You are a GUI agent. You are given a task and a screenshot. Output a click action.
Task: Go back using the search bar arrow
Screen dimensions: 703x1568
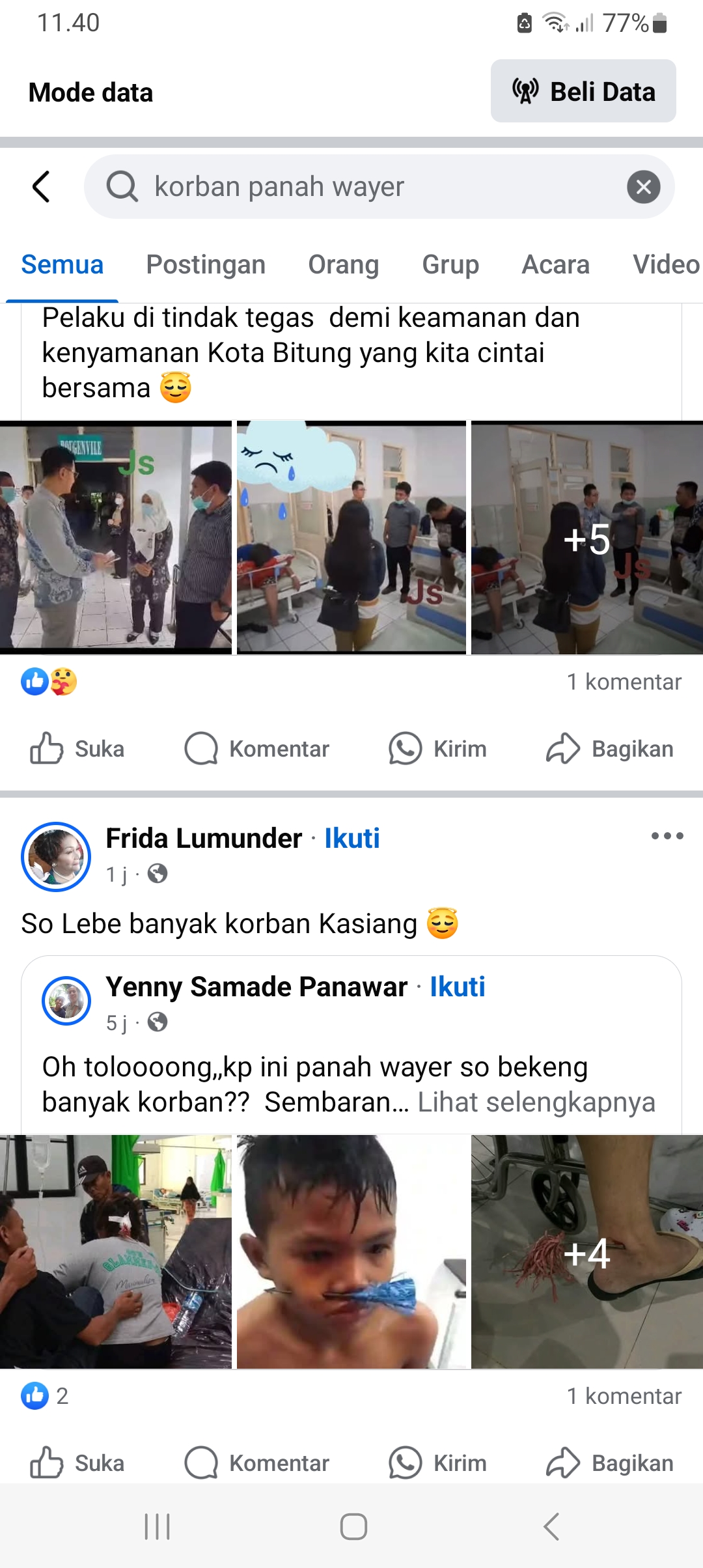point(41,187)
